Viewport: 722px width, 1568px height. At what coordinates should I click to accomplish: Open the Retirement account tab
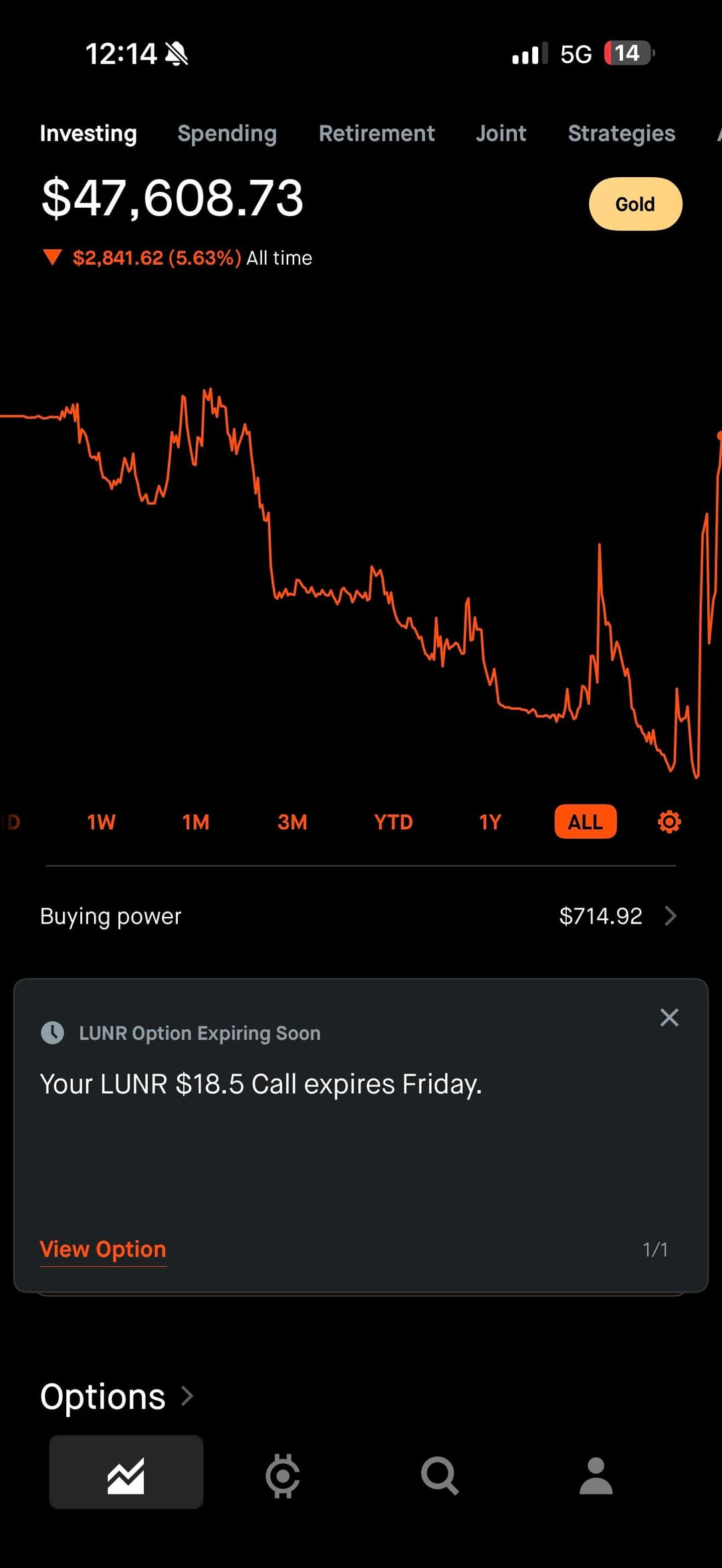[x=376, y=134]
